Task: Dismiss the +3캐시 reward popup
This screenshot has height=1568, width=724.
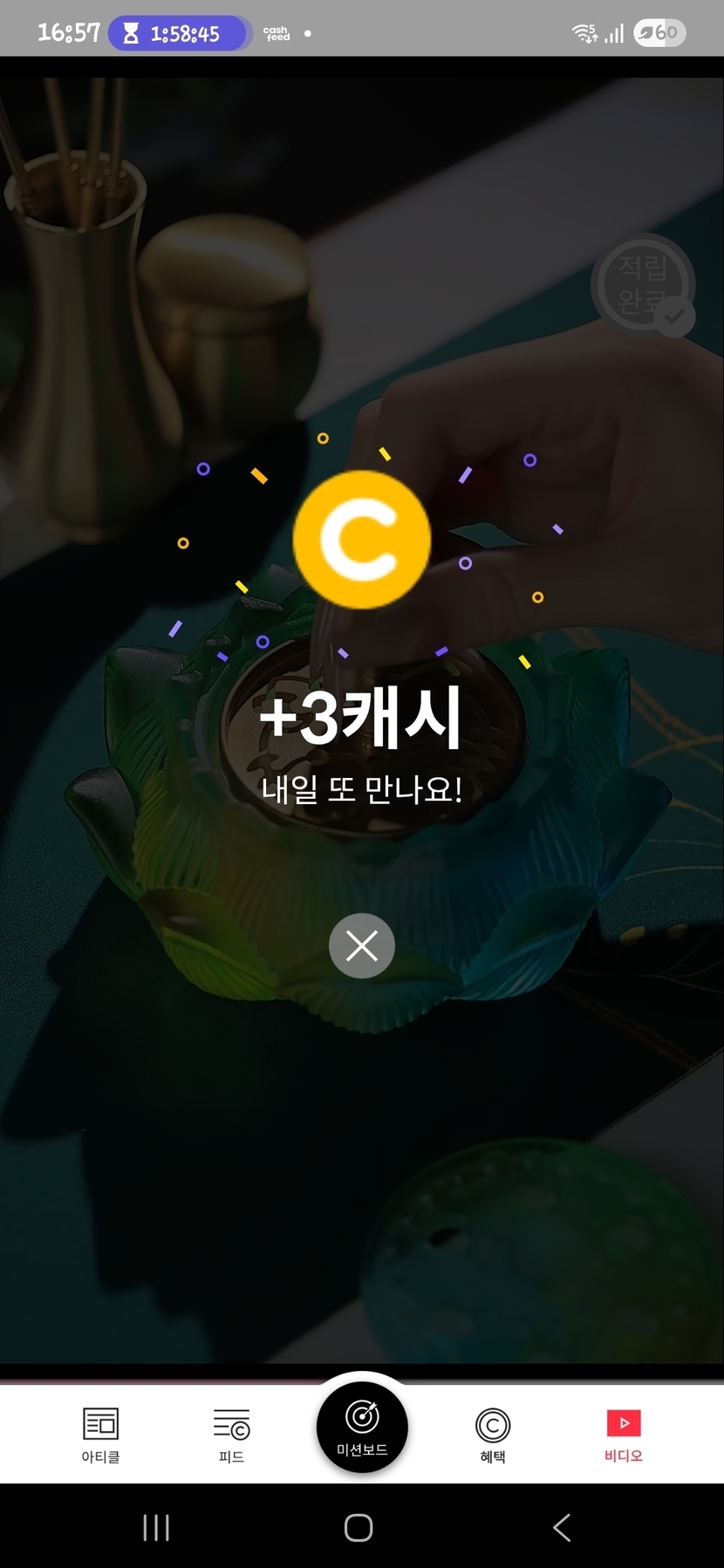Action: [361, 945]
